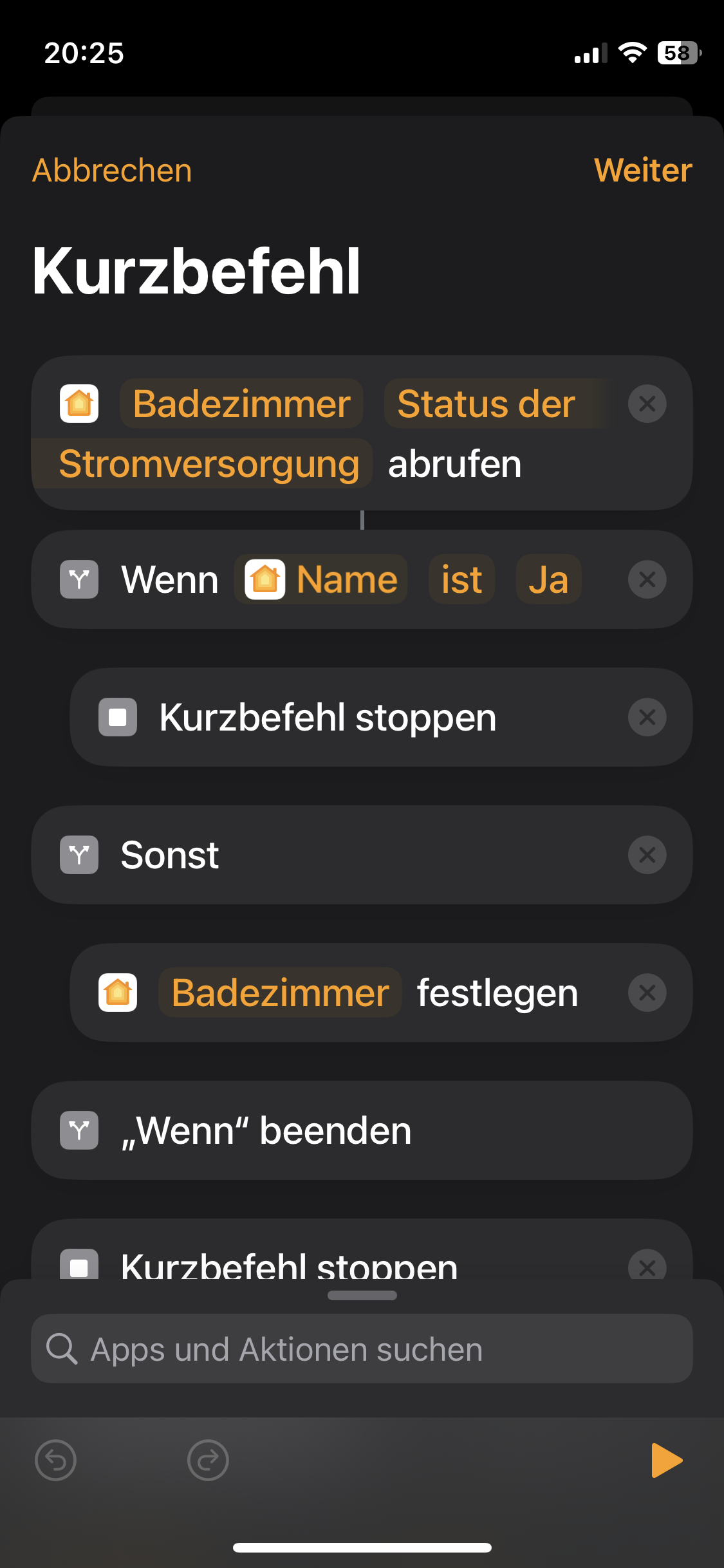Tap Abbrechen to cancel the shortcut
The width and height of the screenshot is (724, 1568).
click(112, 171)
